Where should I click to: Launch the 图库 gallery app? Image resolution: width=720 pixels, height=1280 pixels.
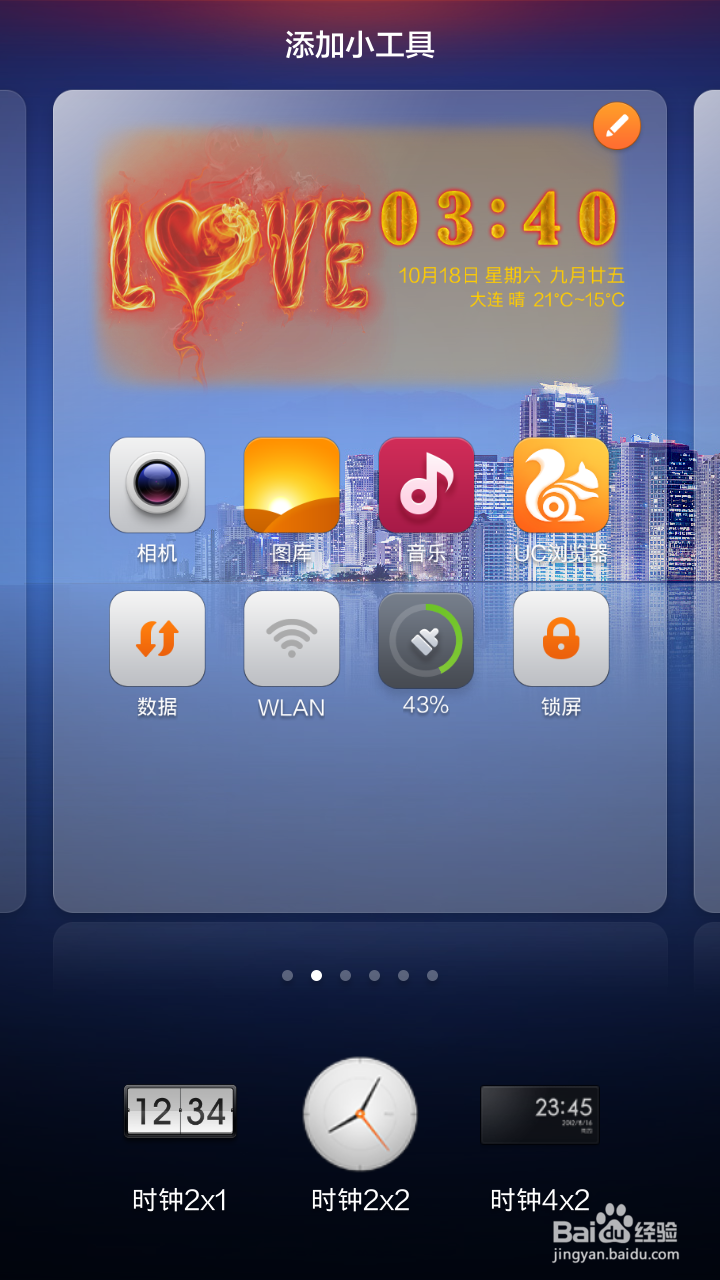click(292, 485)
